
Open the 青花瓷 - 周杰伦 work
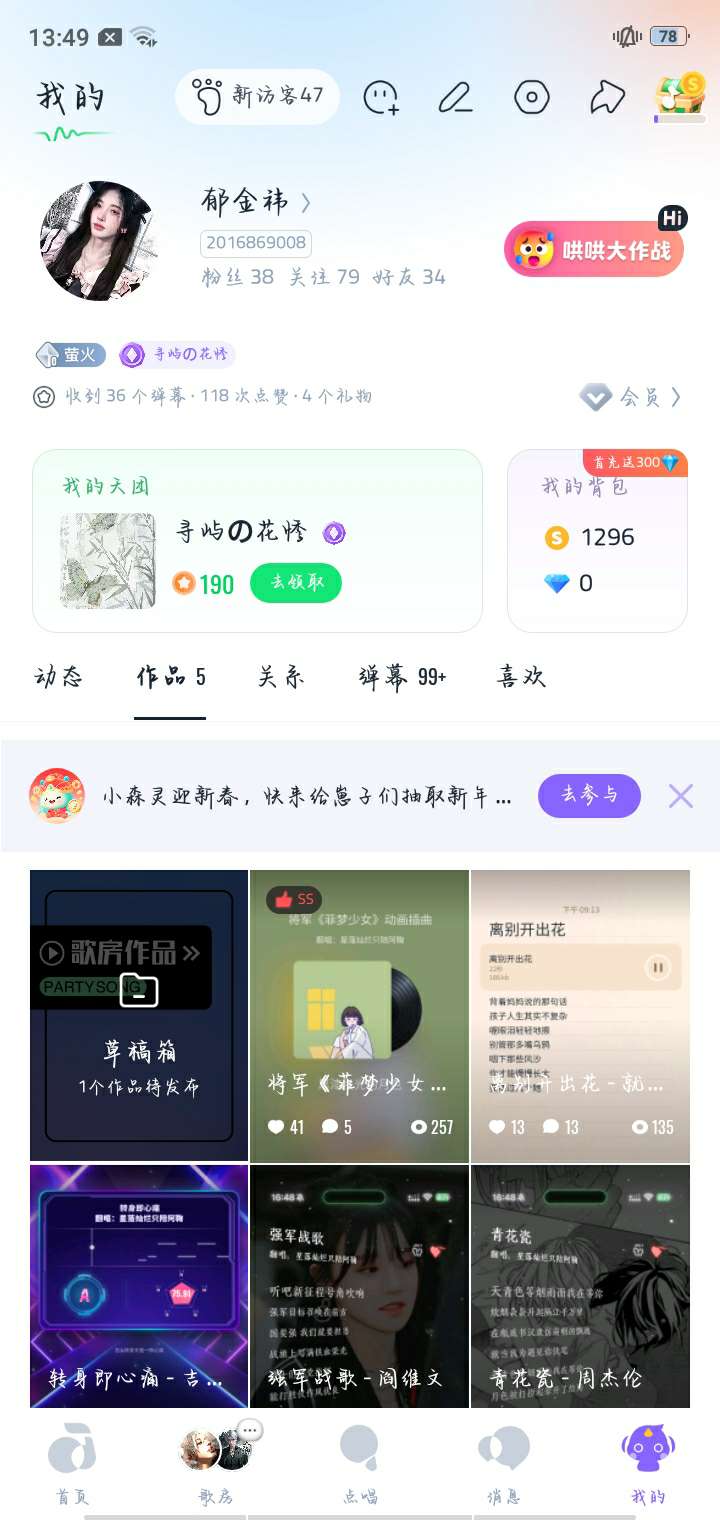580,1286
